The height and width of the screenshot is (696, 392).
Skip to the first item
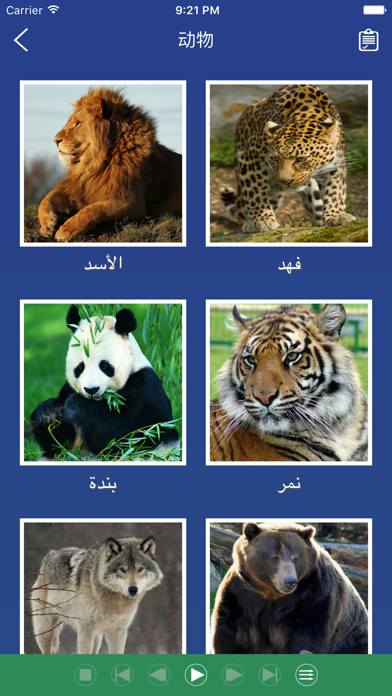click(122, 675)
